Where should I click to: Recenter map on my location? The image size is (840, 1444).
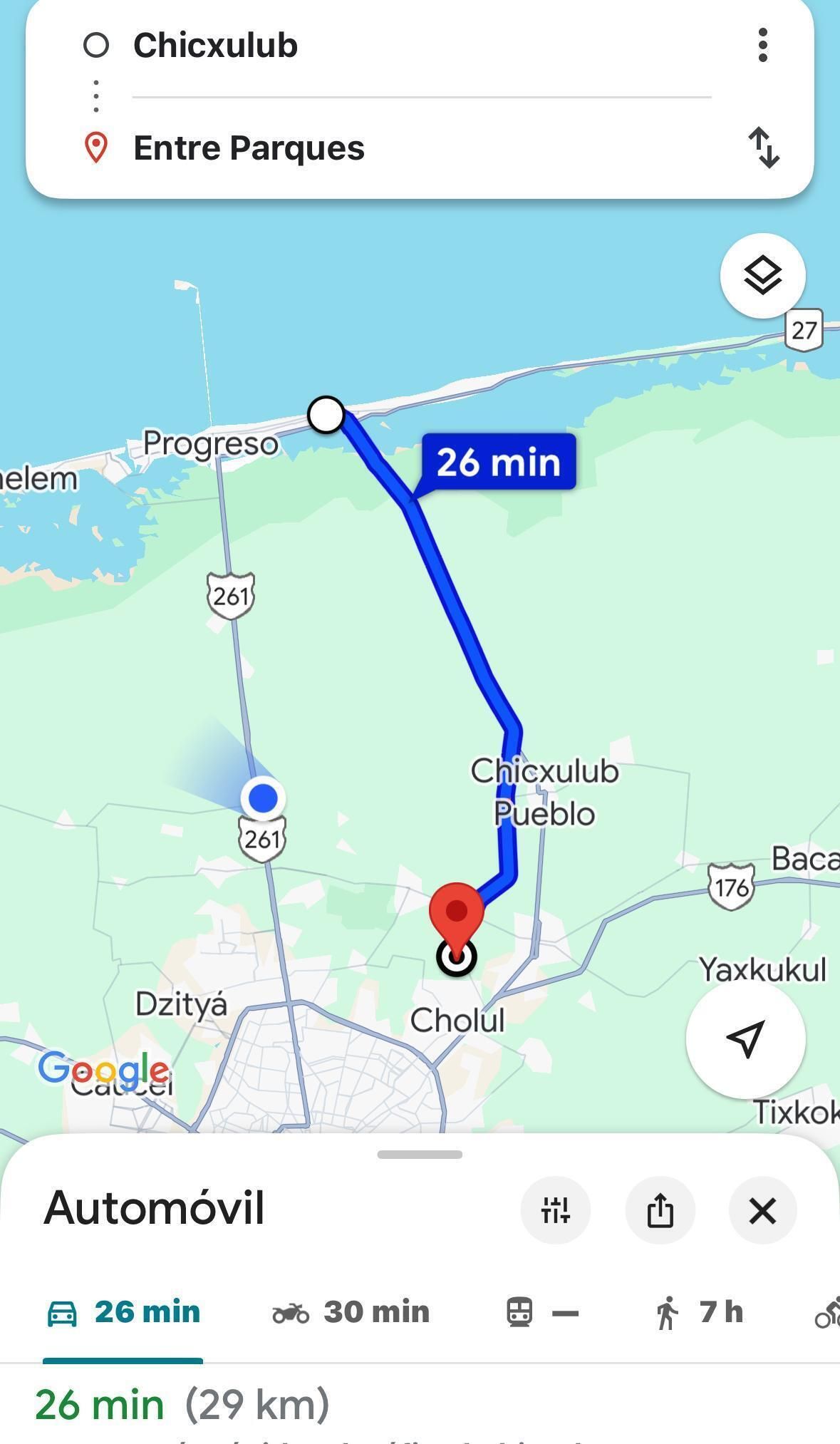coord(745,1038)
